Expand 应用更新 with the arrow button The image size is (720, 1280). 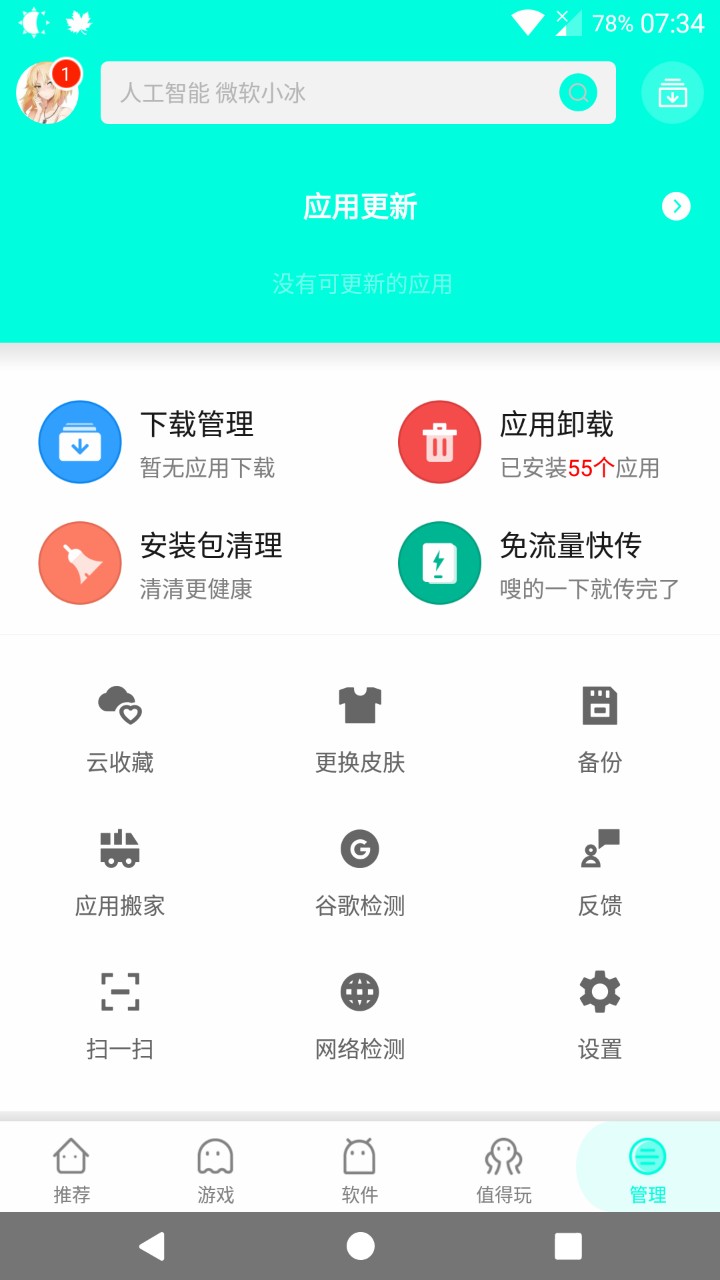[x=676, y=207]
